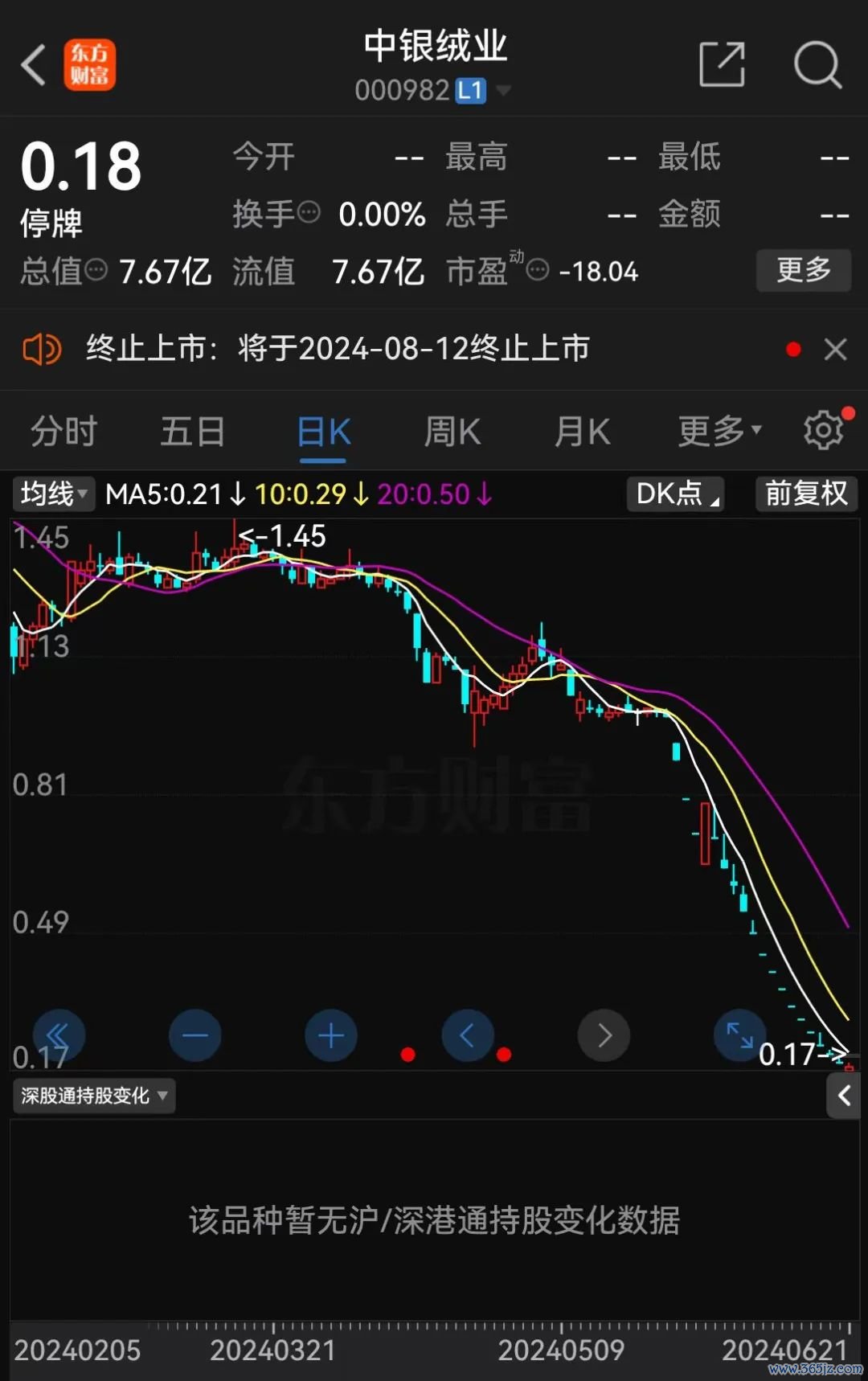Expand chart to full screen
The image size is (868, 1381).
click(x=739, y=1035)
